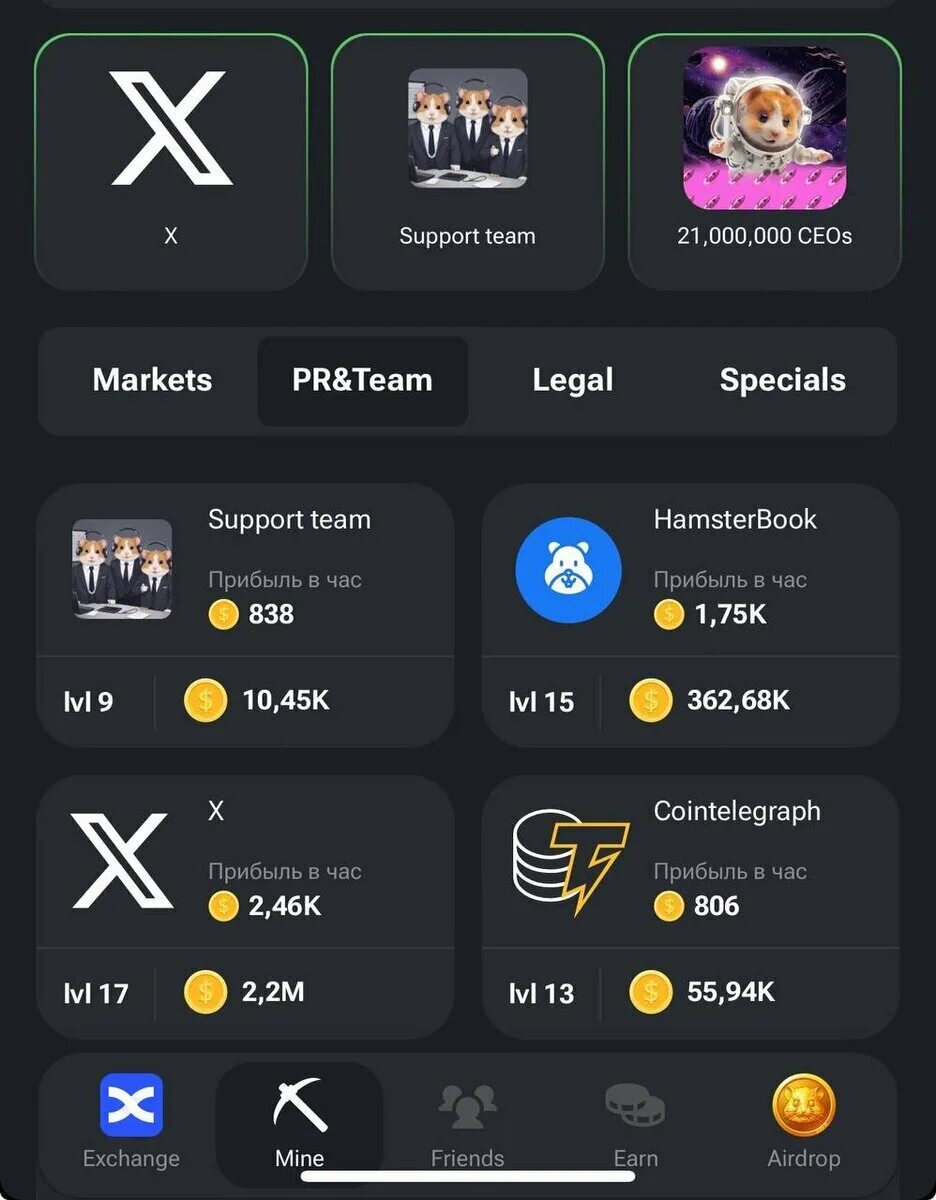Open the X daily combo card
Screen dimensions: 936x1200
(x=171, y=162)
